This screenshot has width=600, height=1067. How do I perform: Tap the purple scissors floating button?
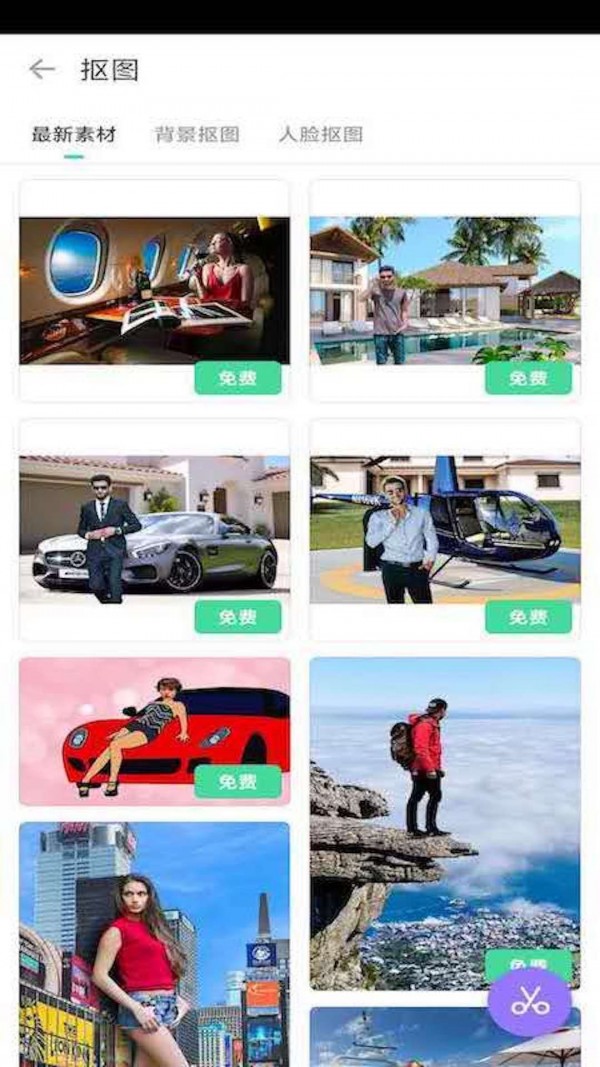coord(529,1001)
